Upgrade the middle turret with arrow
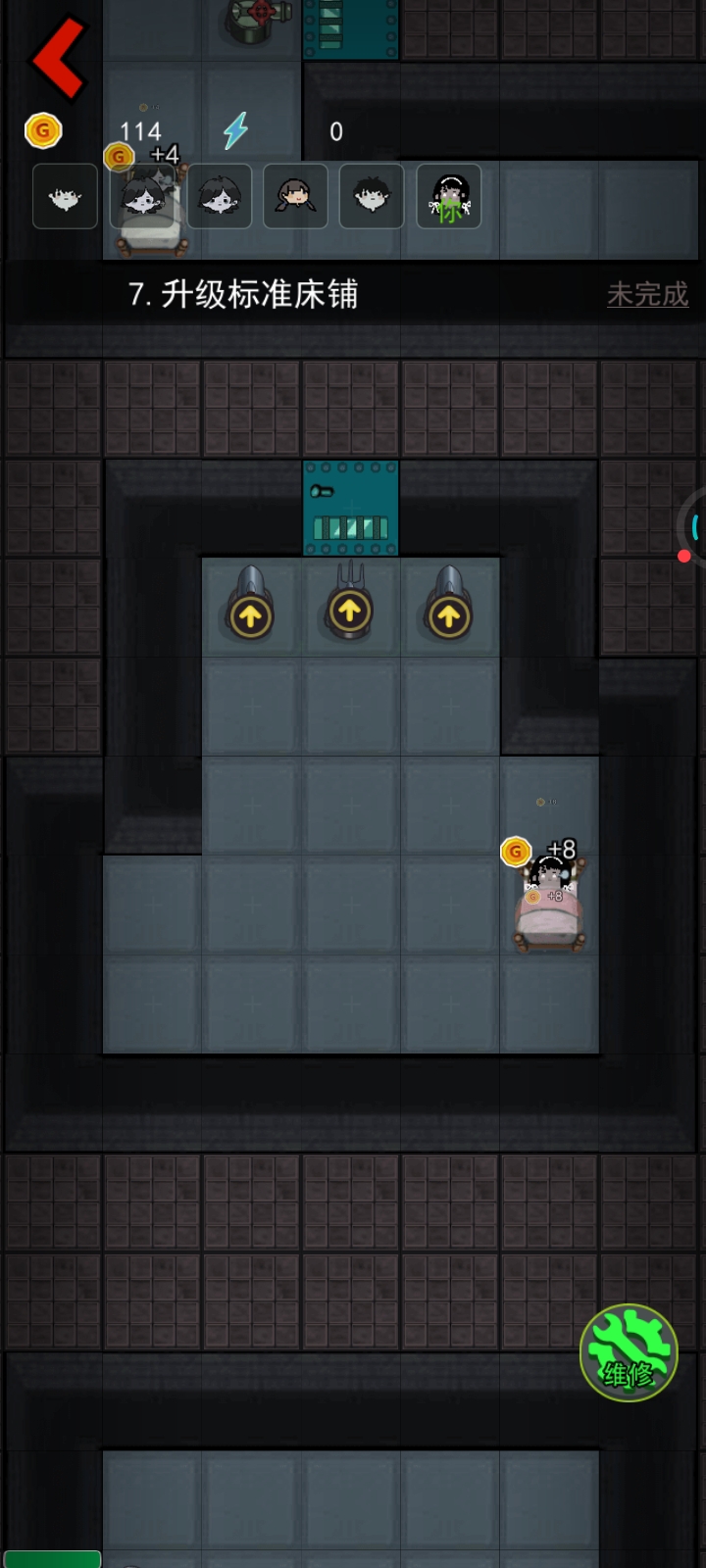The image size is (706, 1568). click(x=350, y=612)
